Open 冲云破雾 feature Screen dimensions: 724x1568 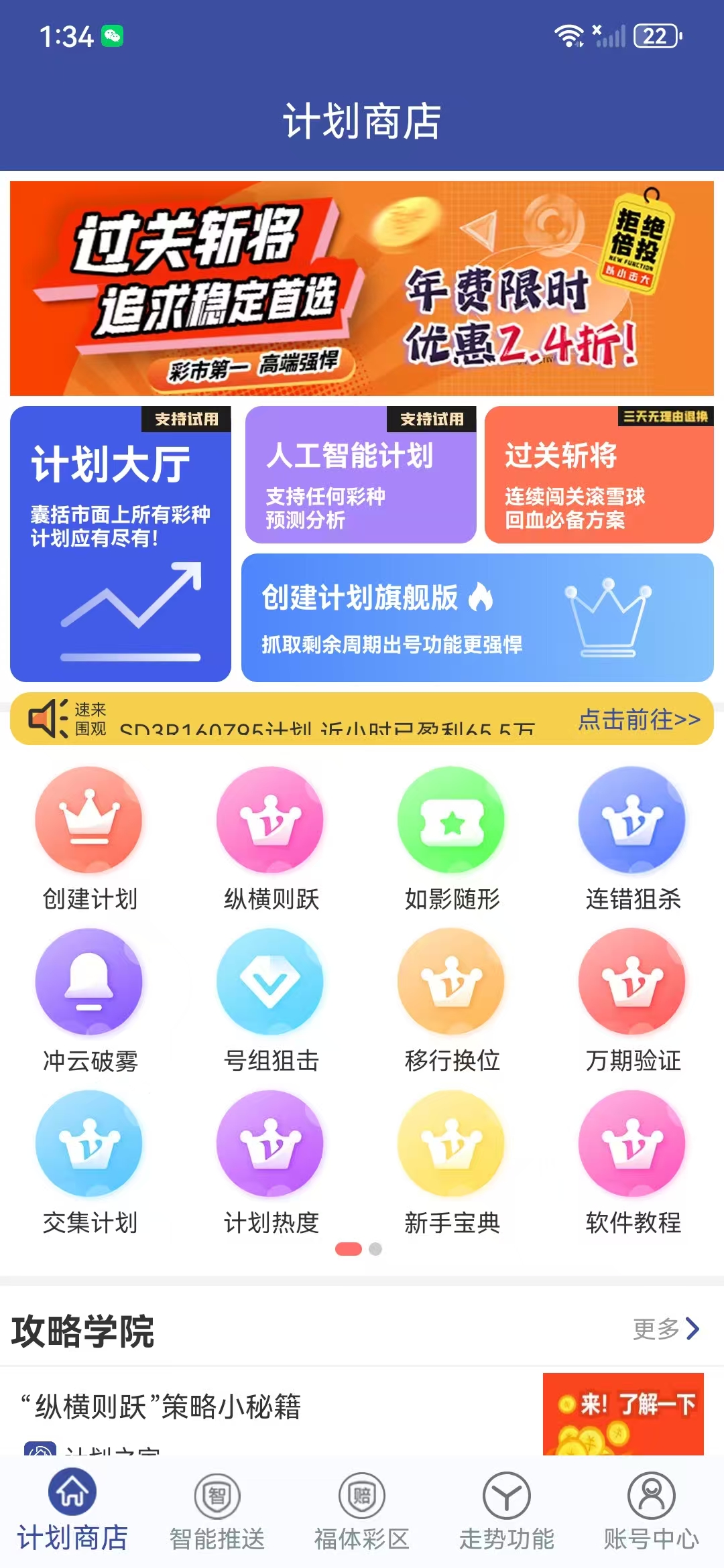pyautogui.click(x=89, y=1000)
